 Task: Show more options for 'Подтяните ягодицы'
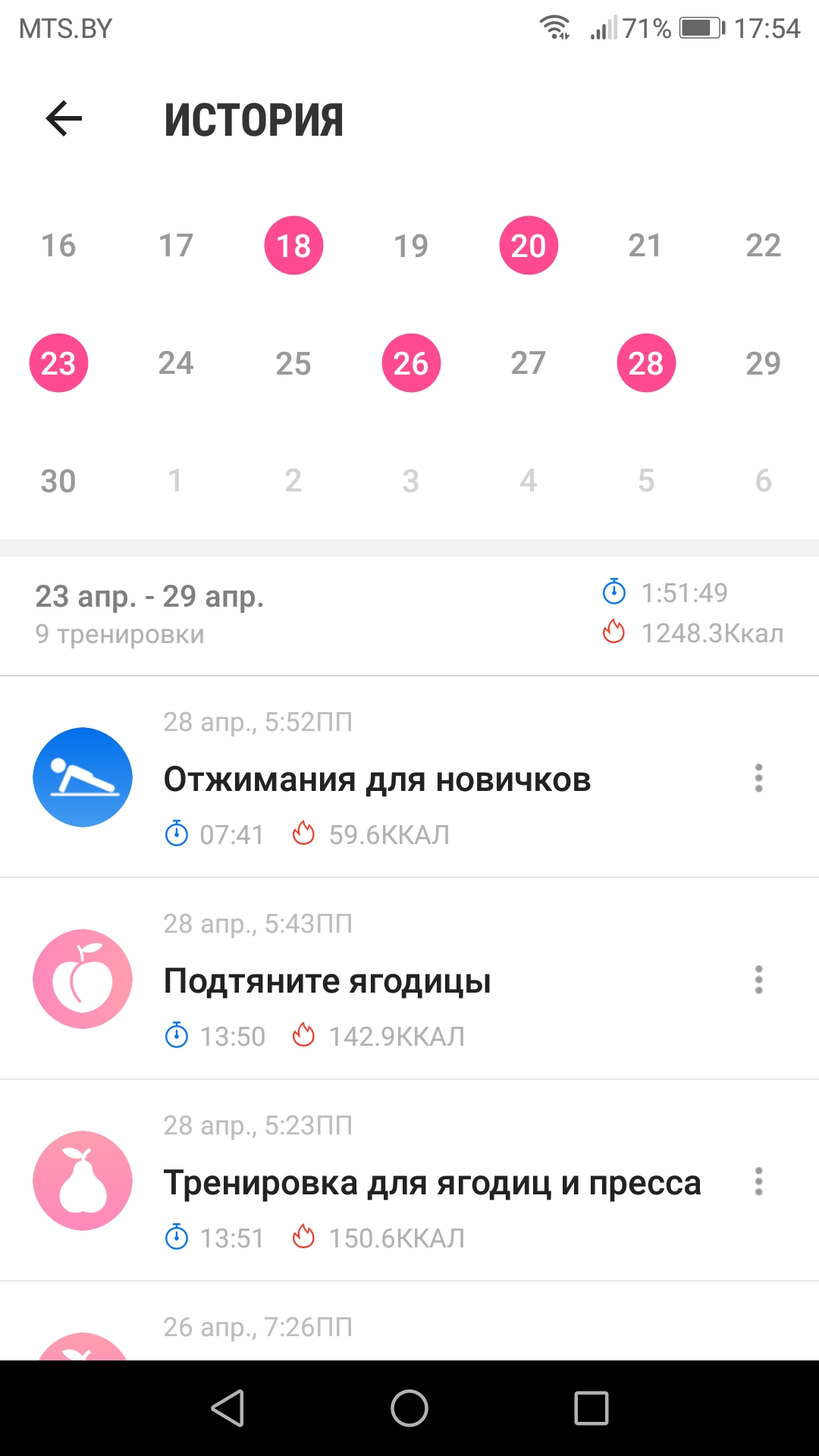tap(758, 980)
